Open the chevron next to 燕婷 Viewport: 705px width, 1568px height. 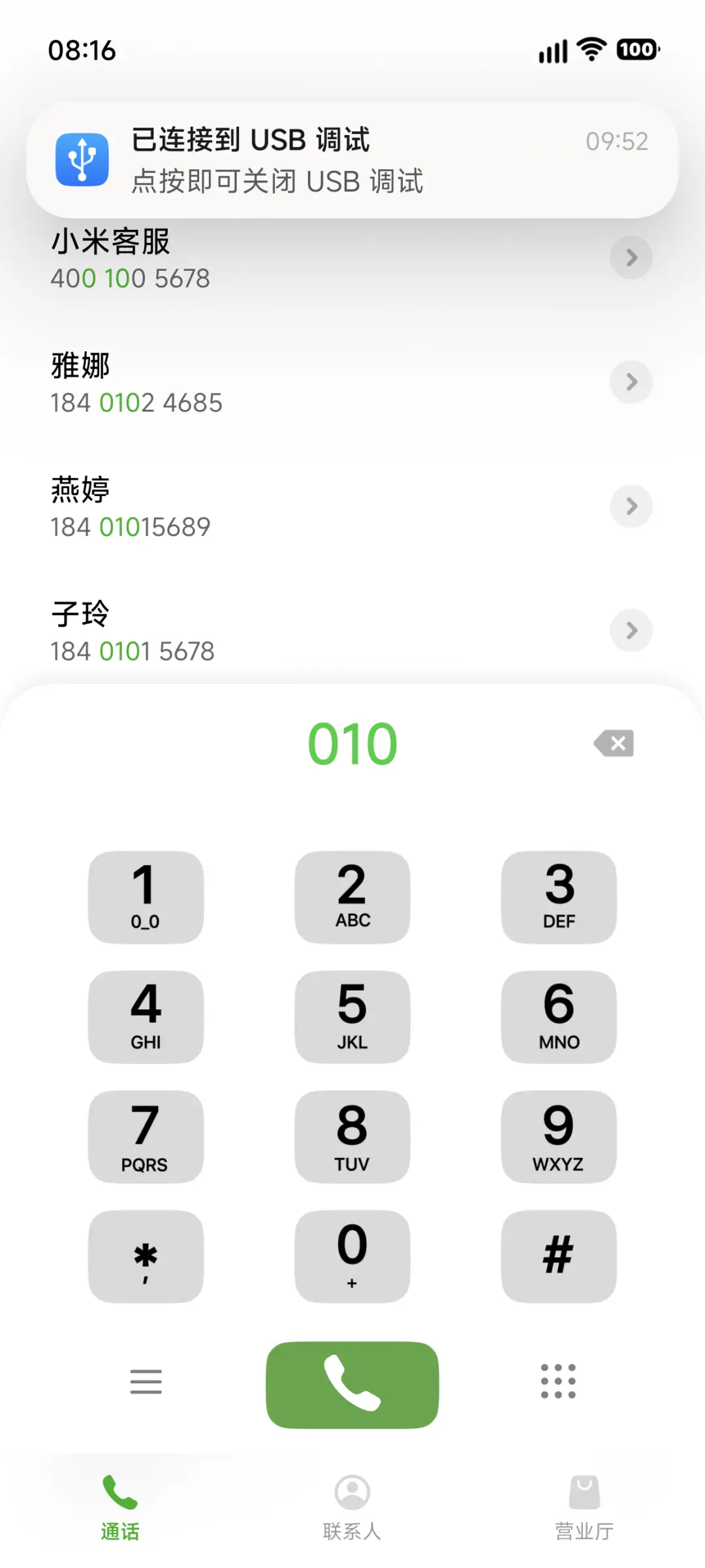point(631,506)
